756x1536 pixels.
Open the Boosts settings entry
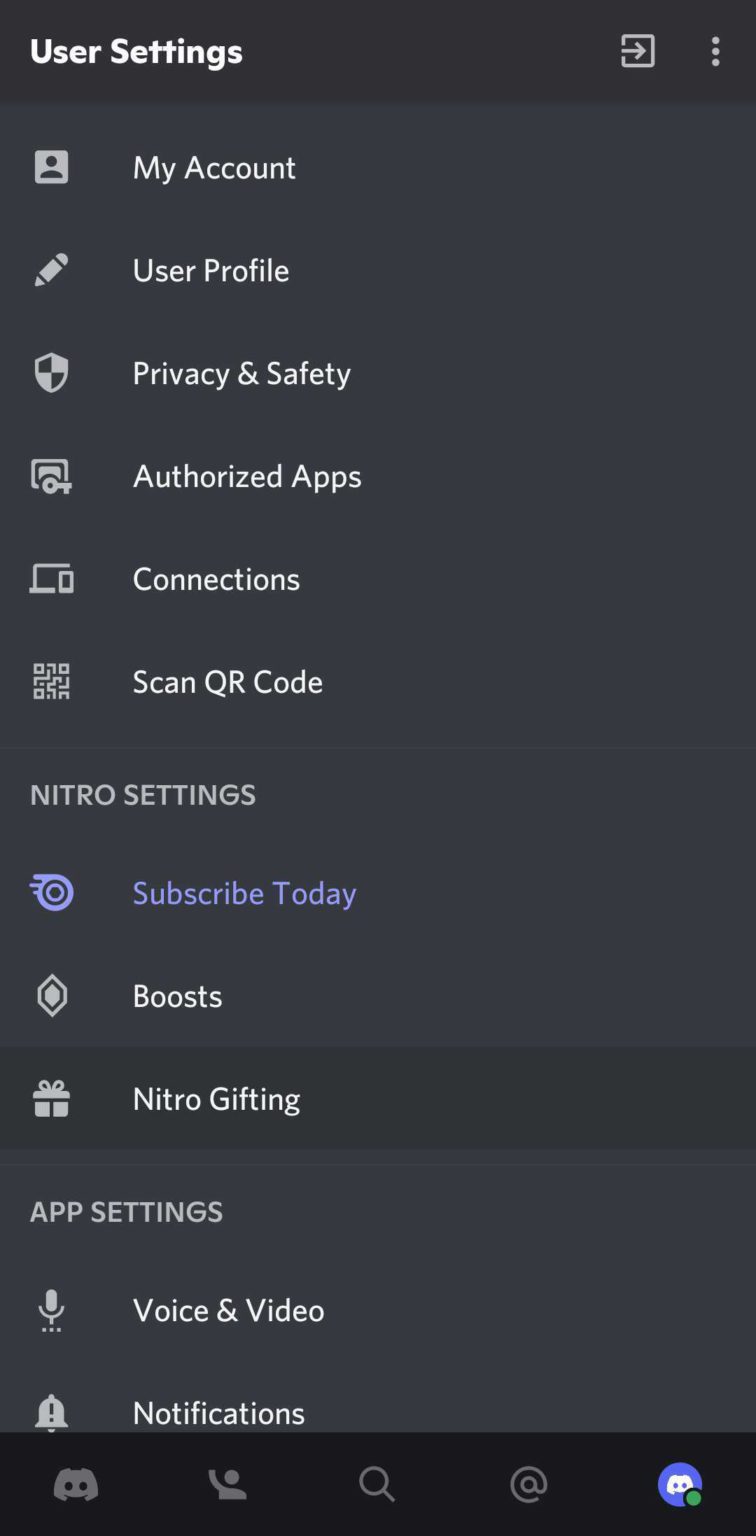[x=177, y=995]
